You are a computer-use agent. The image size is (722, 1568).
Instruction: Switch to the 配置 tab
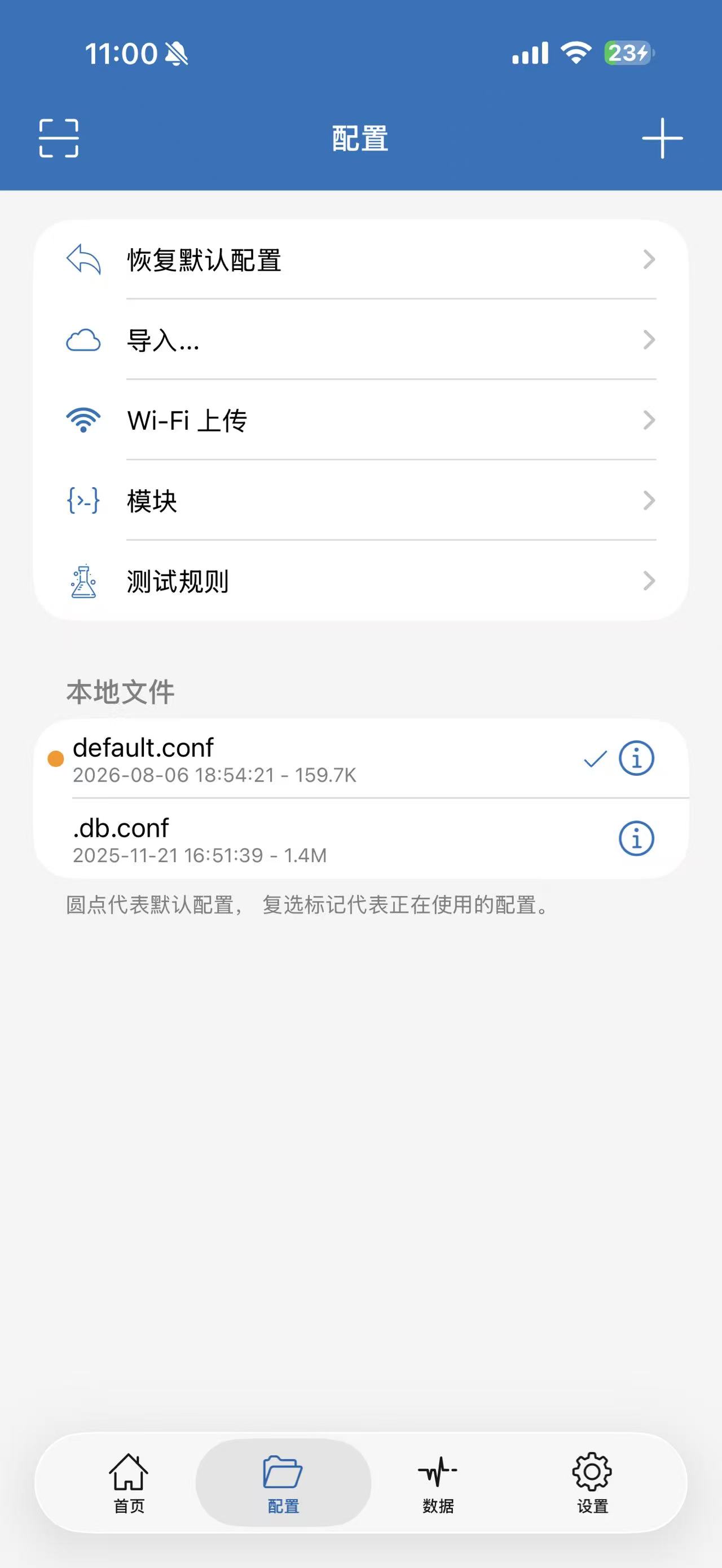coord(284,1483)
